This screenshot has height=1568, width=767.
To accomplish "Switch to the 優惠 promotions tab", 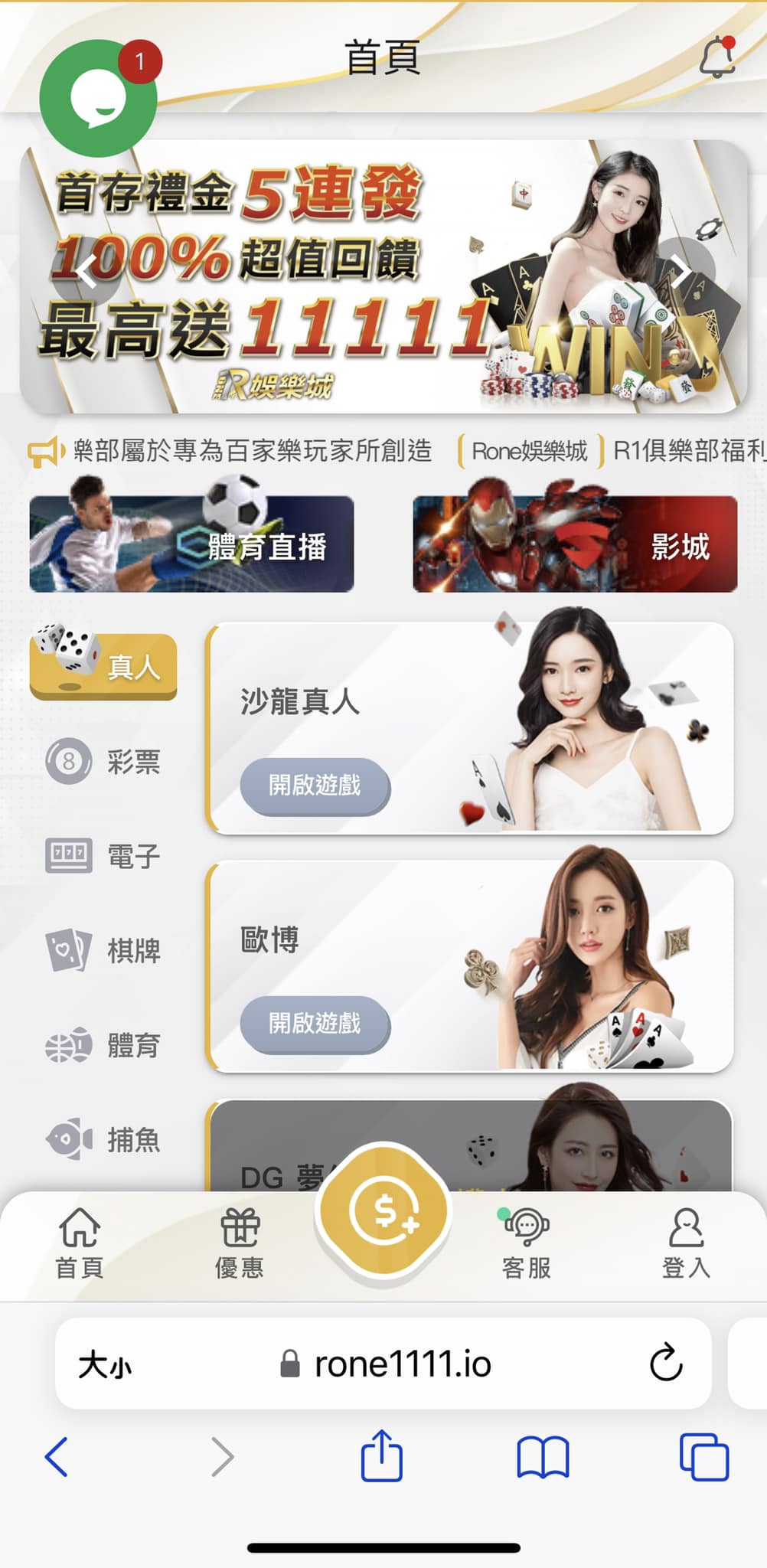I will tap(240, 1243).
